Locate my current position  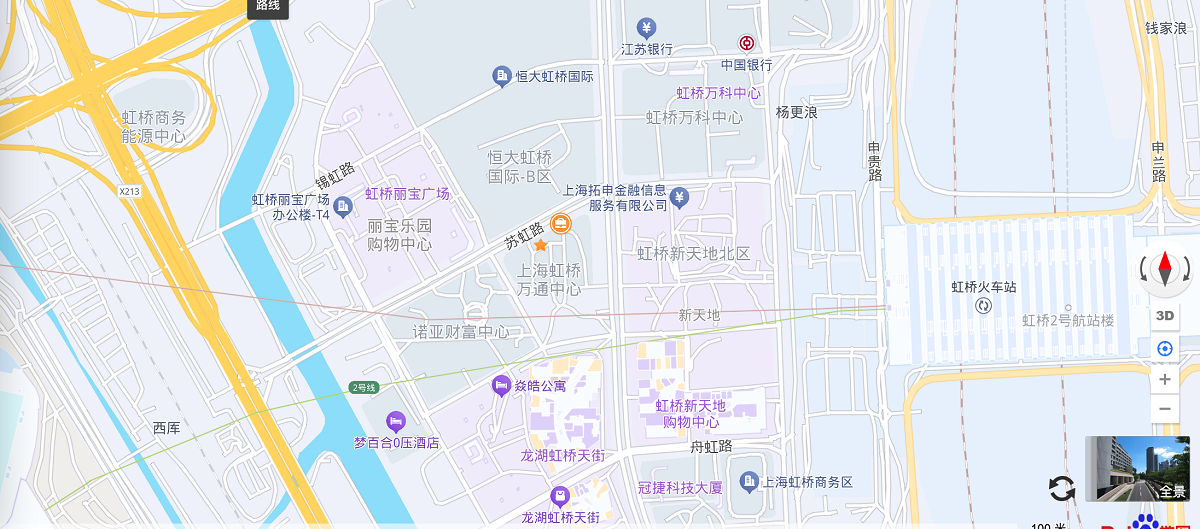click(x=1164, y=348)
